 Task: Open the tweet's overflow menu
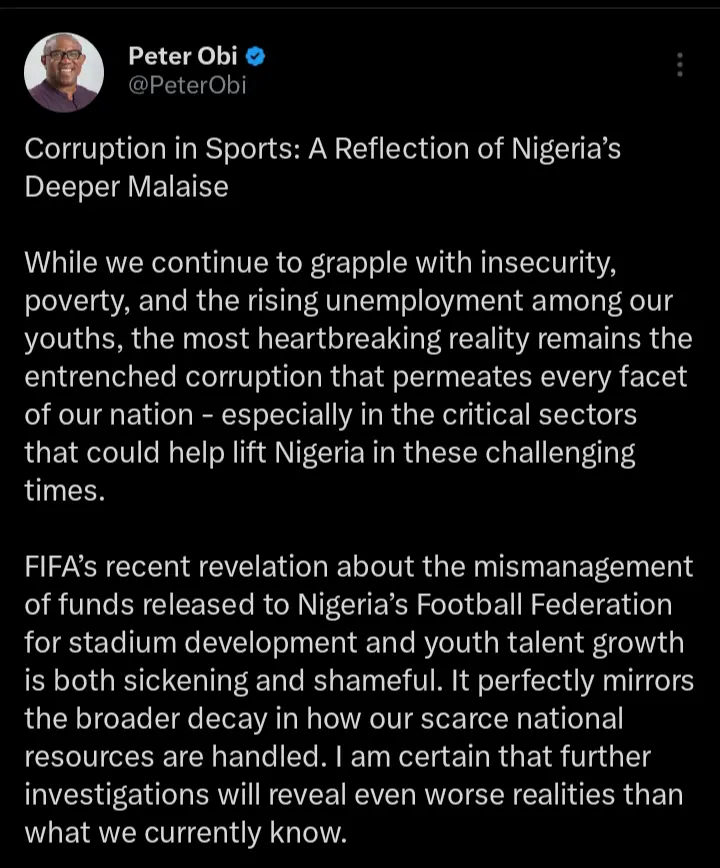pyautogui.click(x=680, y=65)
